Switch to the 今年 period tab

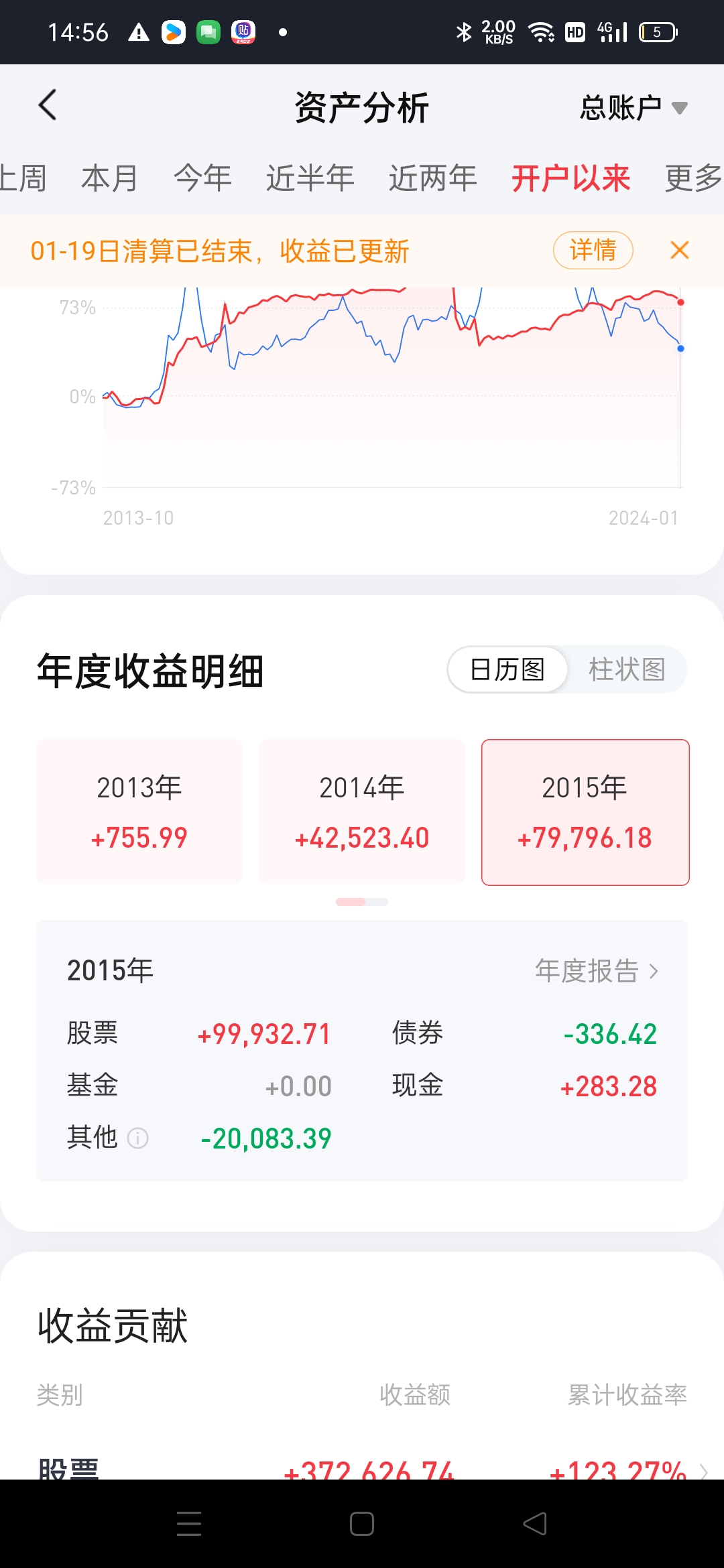tap(202, 178)
